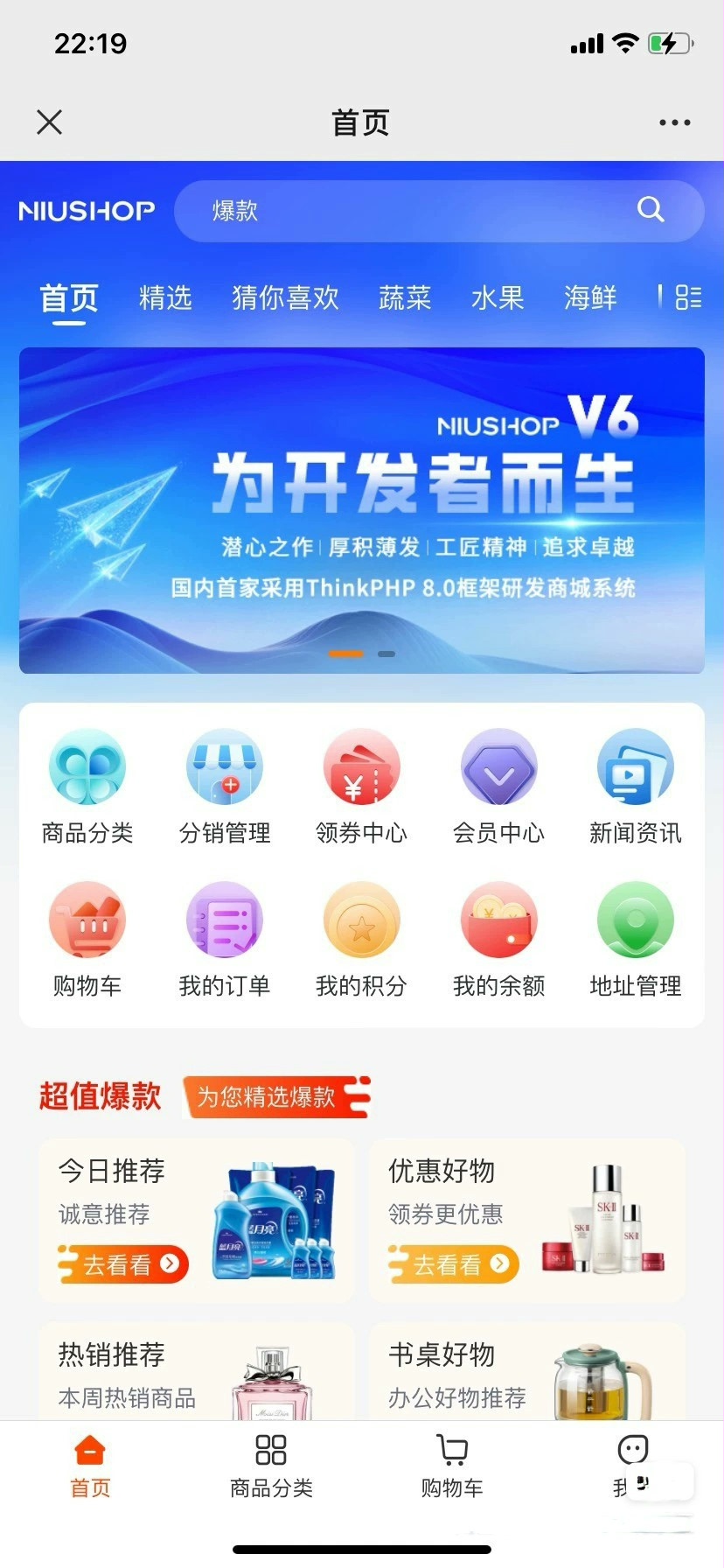Switch to the 猜你喜欢 tab
The image size is (724, 1568).
click(x=285, y=297)
